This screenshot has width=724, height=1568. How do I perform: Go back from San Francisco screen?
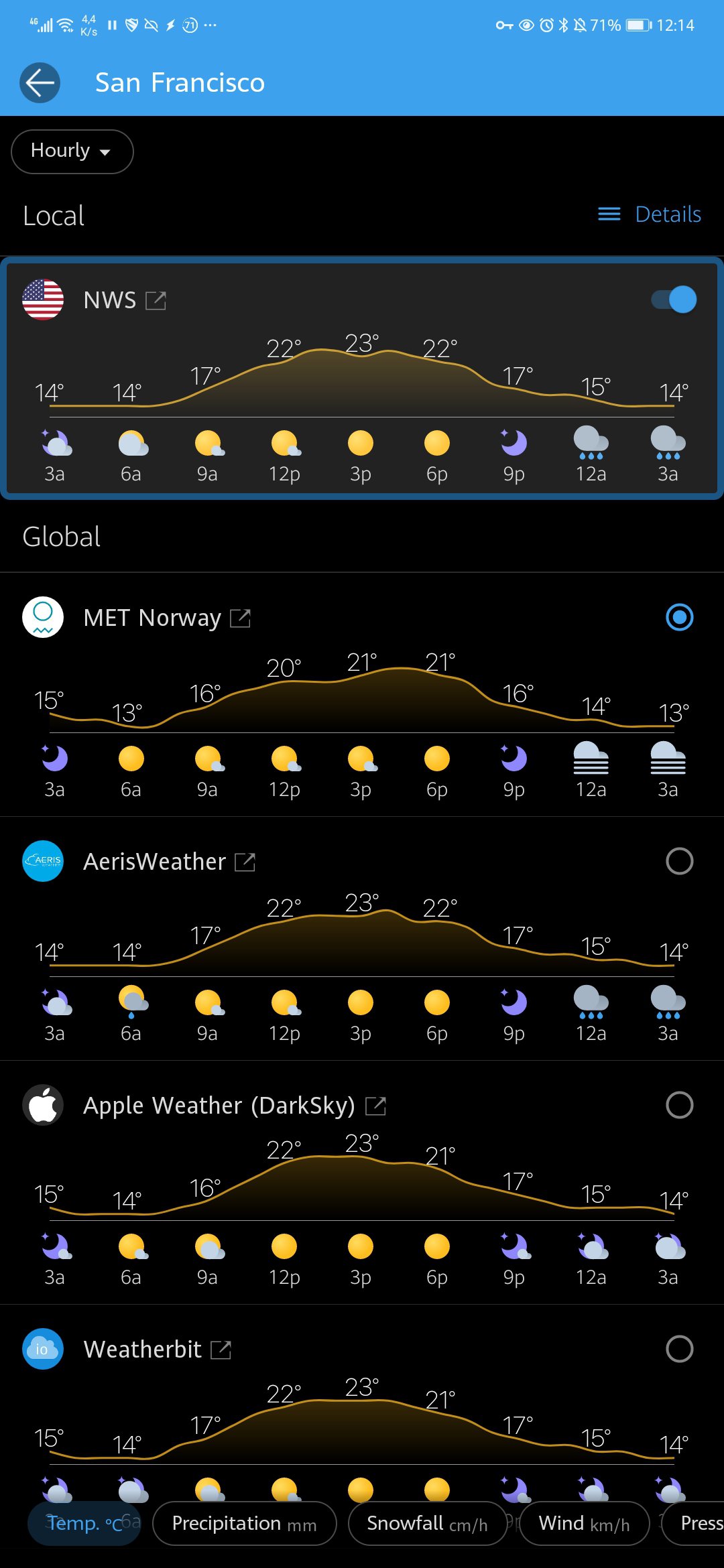click(40, 83)
